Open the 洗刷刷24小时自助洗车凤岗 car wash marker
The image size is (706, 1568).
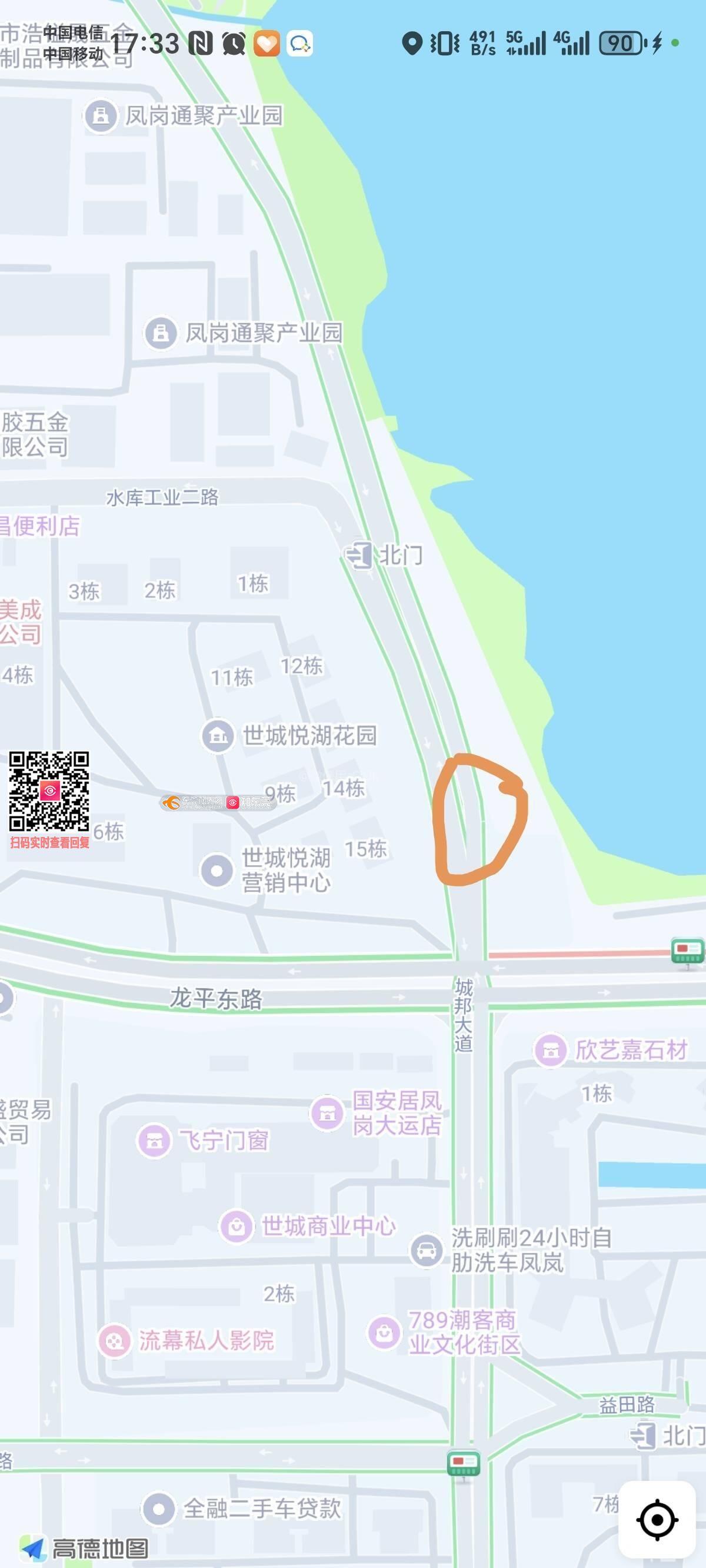[427, 1250]
